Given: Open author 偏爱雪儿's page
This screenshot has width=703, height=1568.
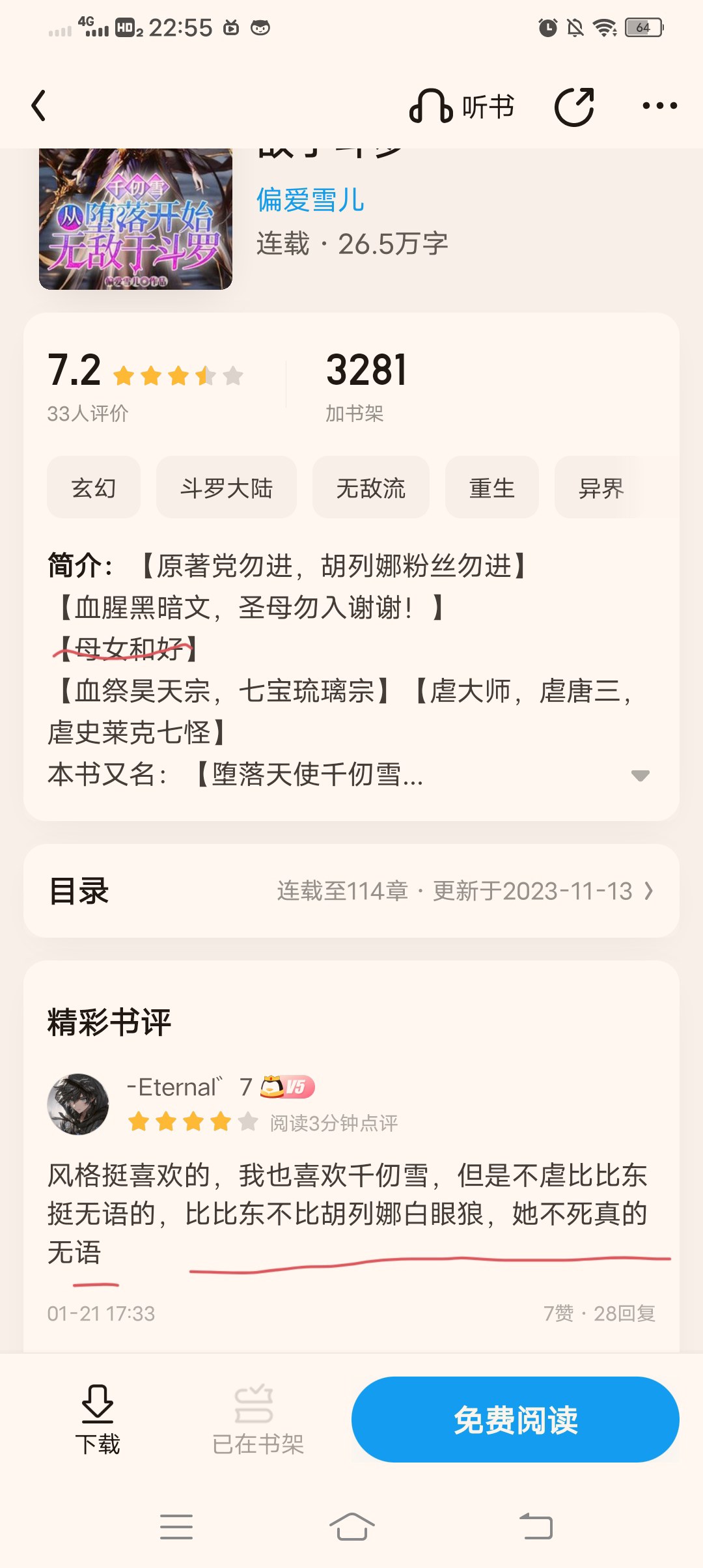Looking at the screenshot, I should (310, 200).
